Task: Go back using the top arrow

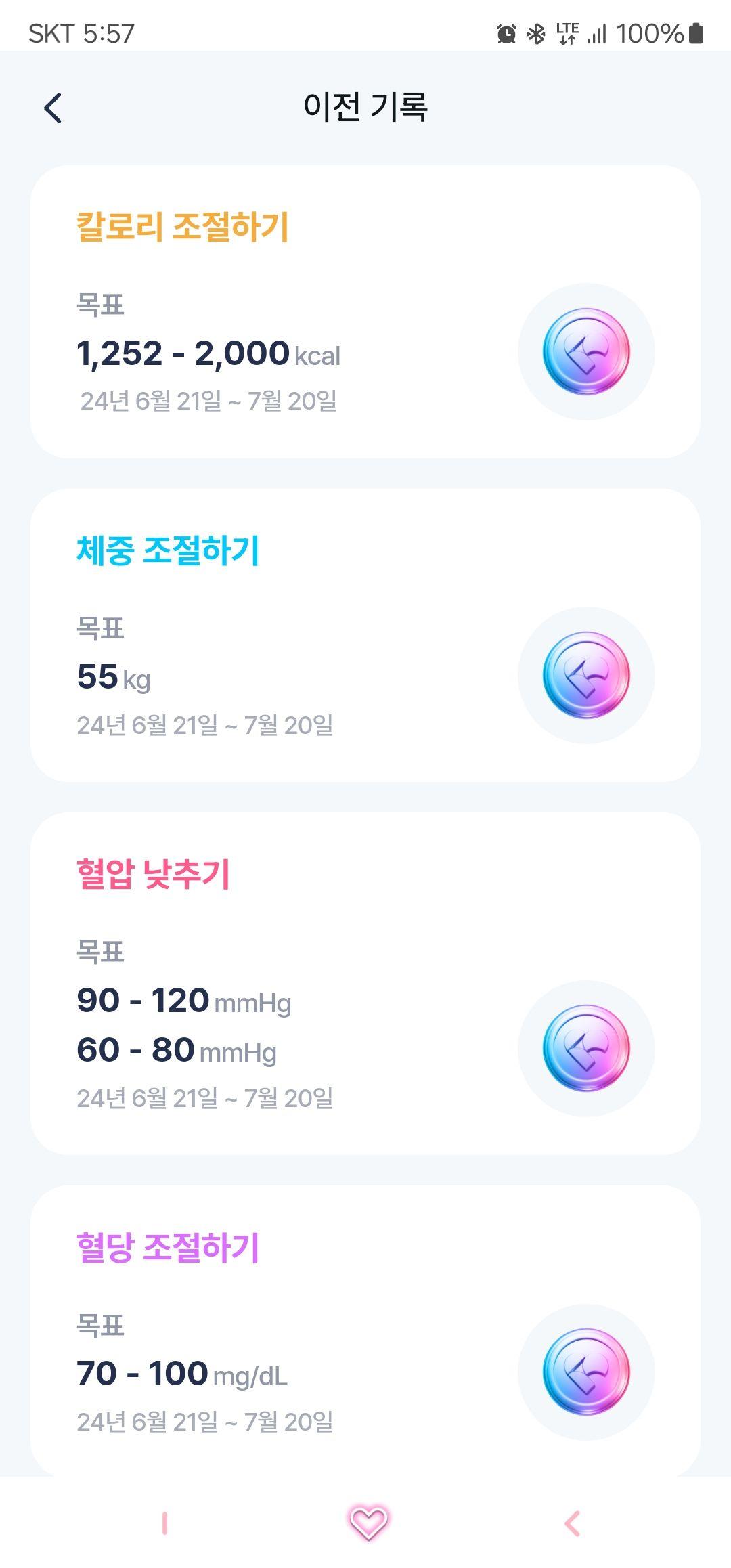Action: tap(53, 108)
